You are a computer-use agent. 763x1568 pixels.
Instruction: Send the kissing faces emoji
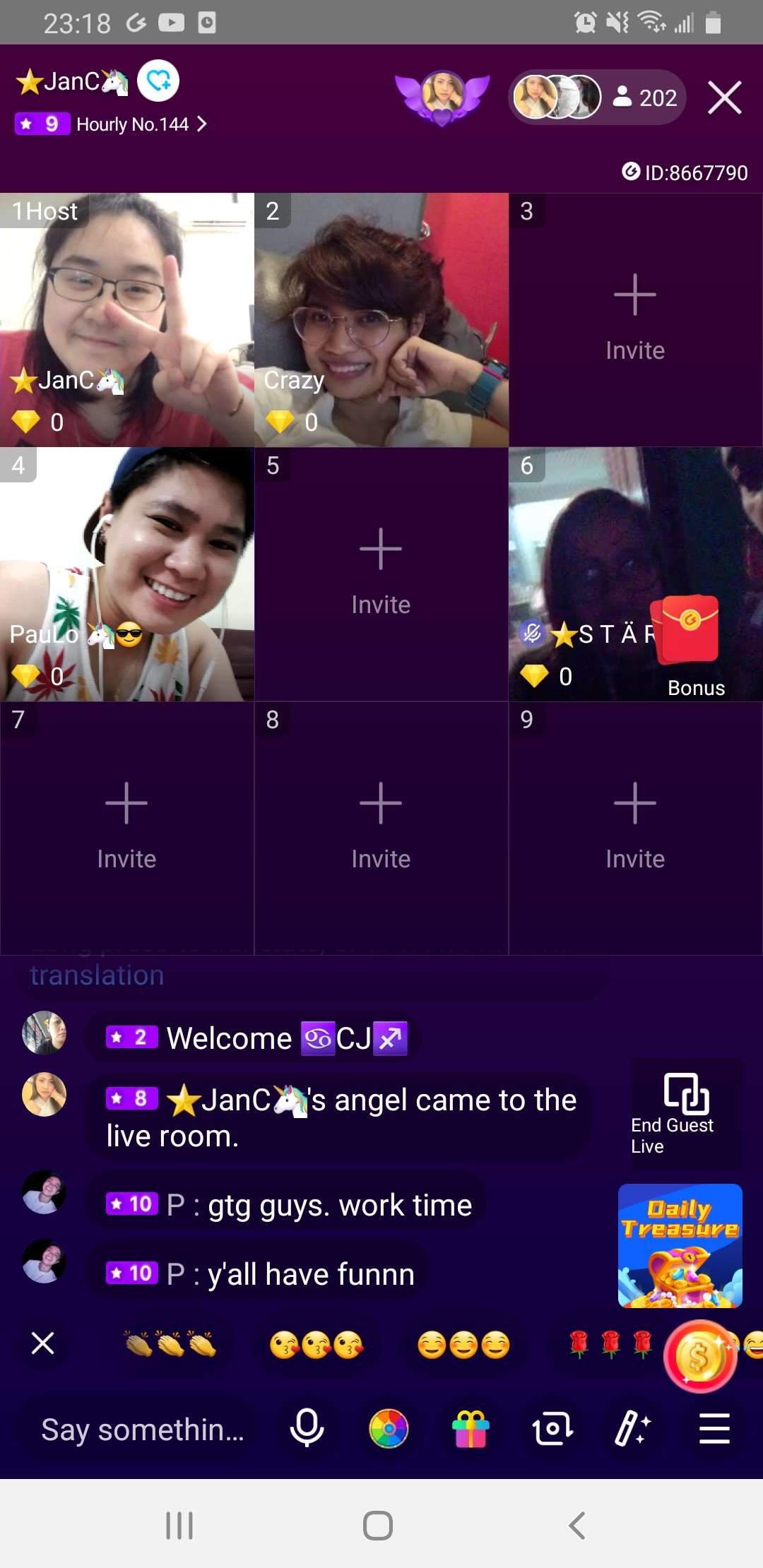tap(316, 1344)
